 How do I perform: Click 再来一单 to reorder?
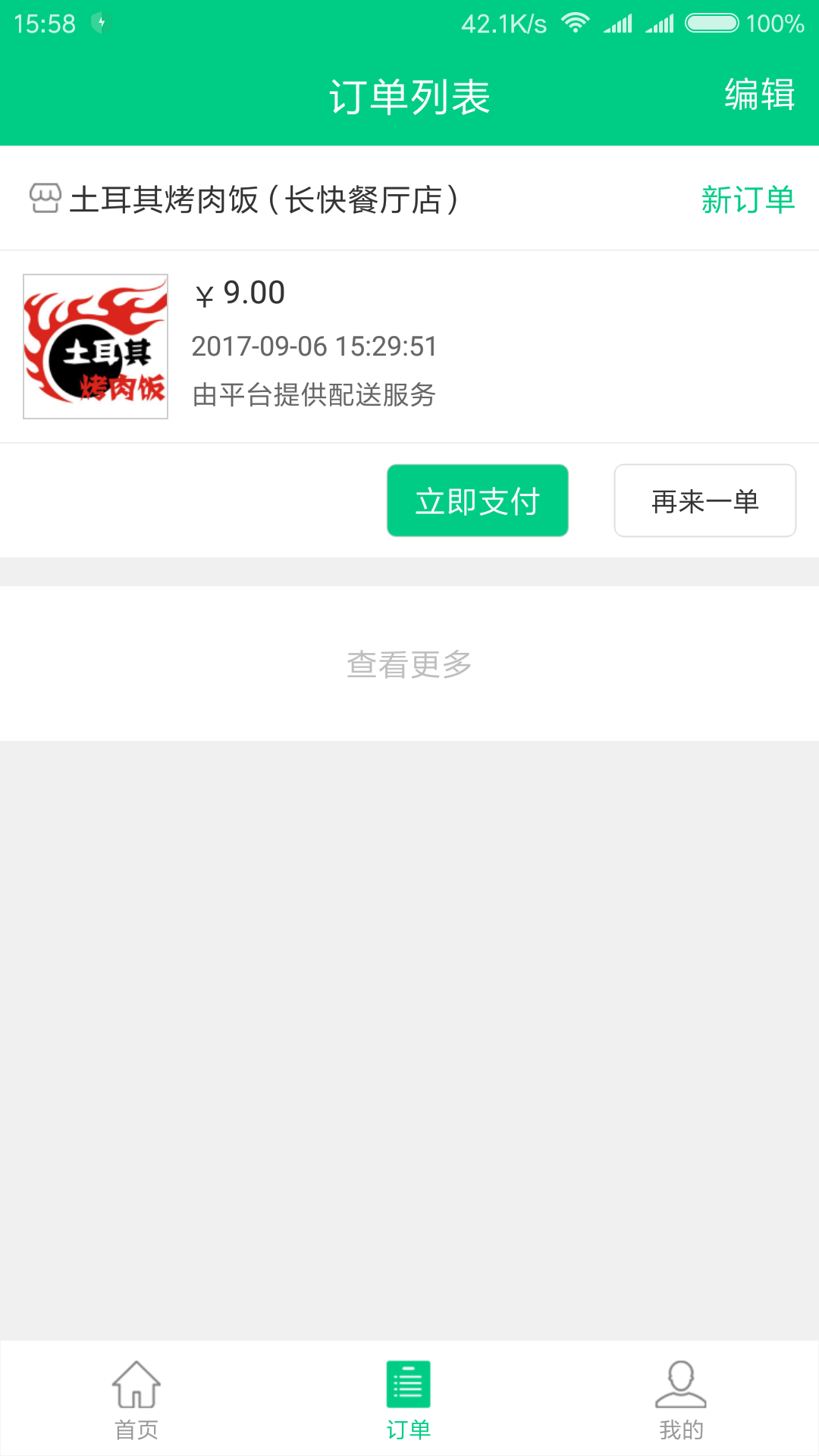click(704, 500)
